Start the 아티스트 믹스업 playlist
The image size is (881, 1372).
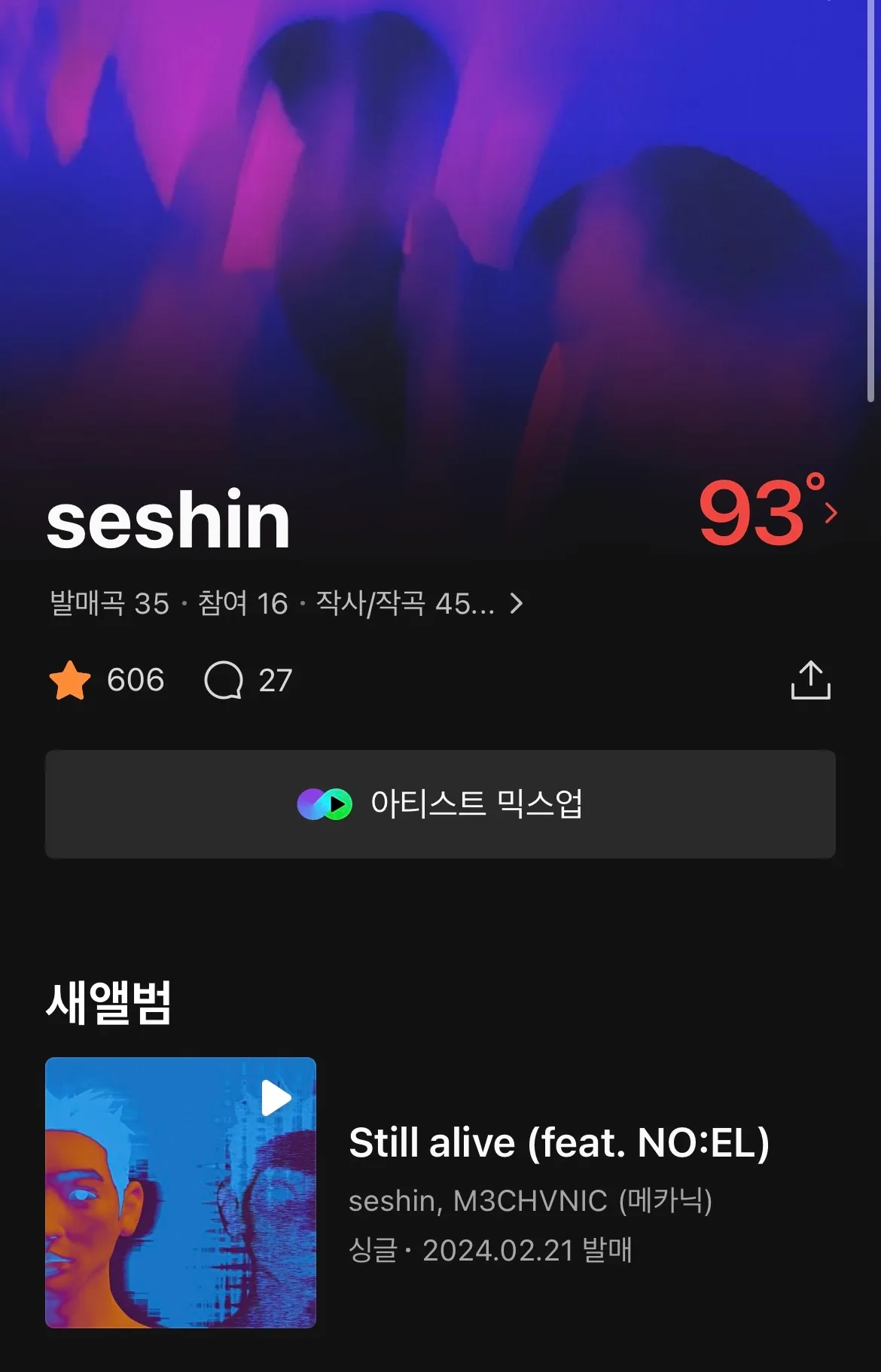pos(440,804)
